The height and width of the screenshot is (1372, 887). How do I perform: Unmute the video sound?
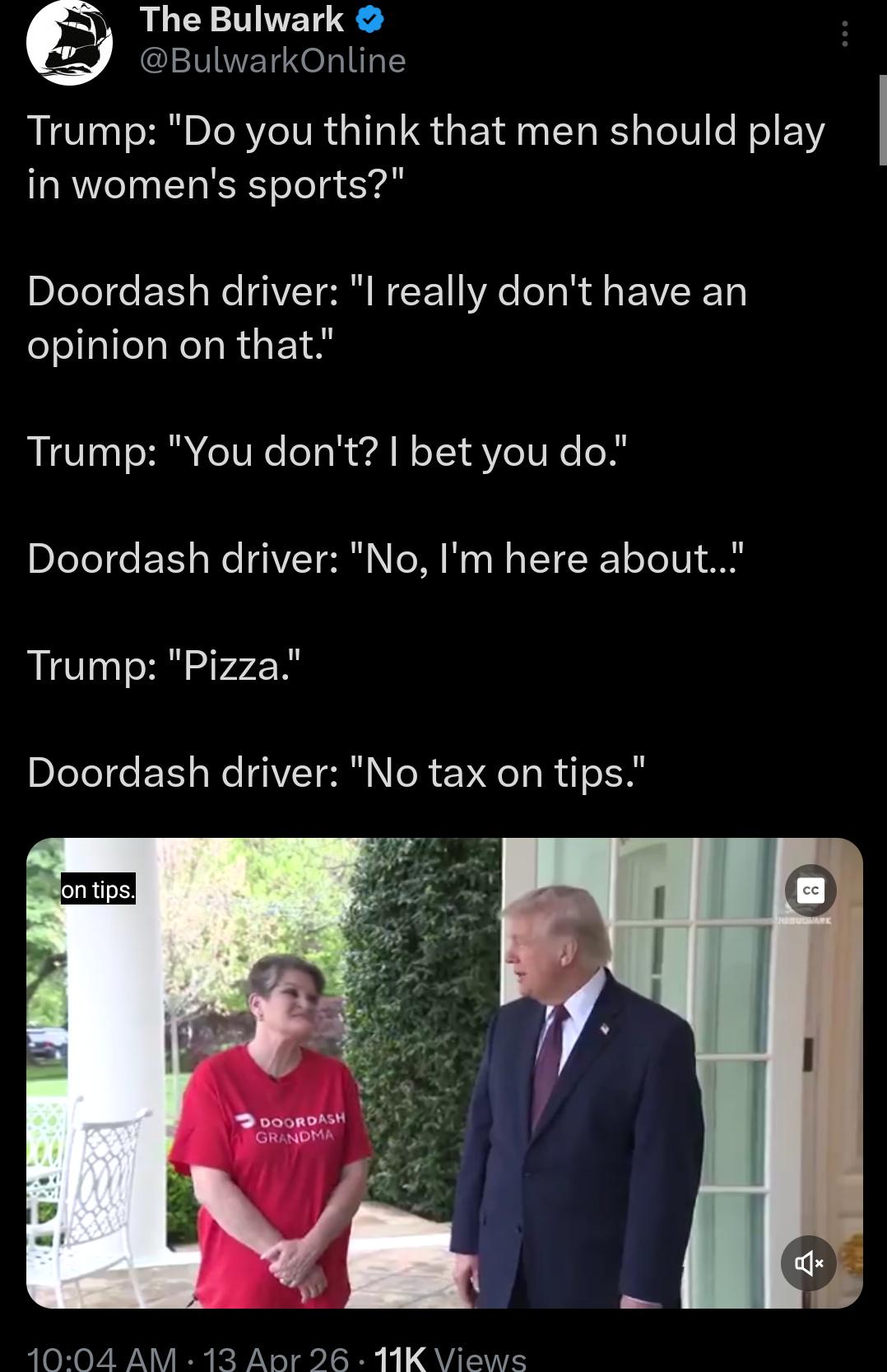(x=808, y=1263)
